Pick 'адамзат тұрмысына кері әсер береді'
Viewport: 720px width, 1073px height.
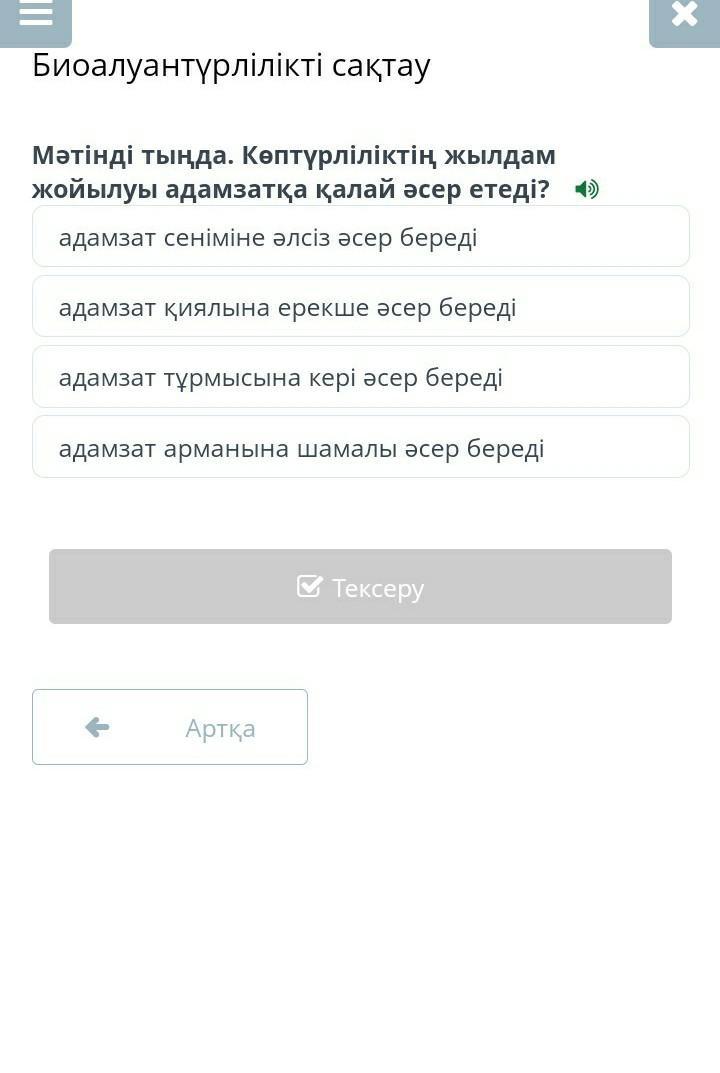tap(360, 377)
